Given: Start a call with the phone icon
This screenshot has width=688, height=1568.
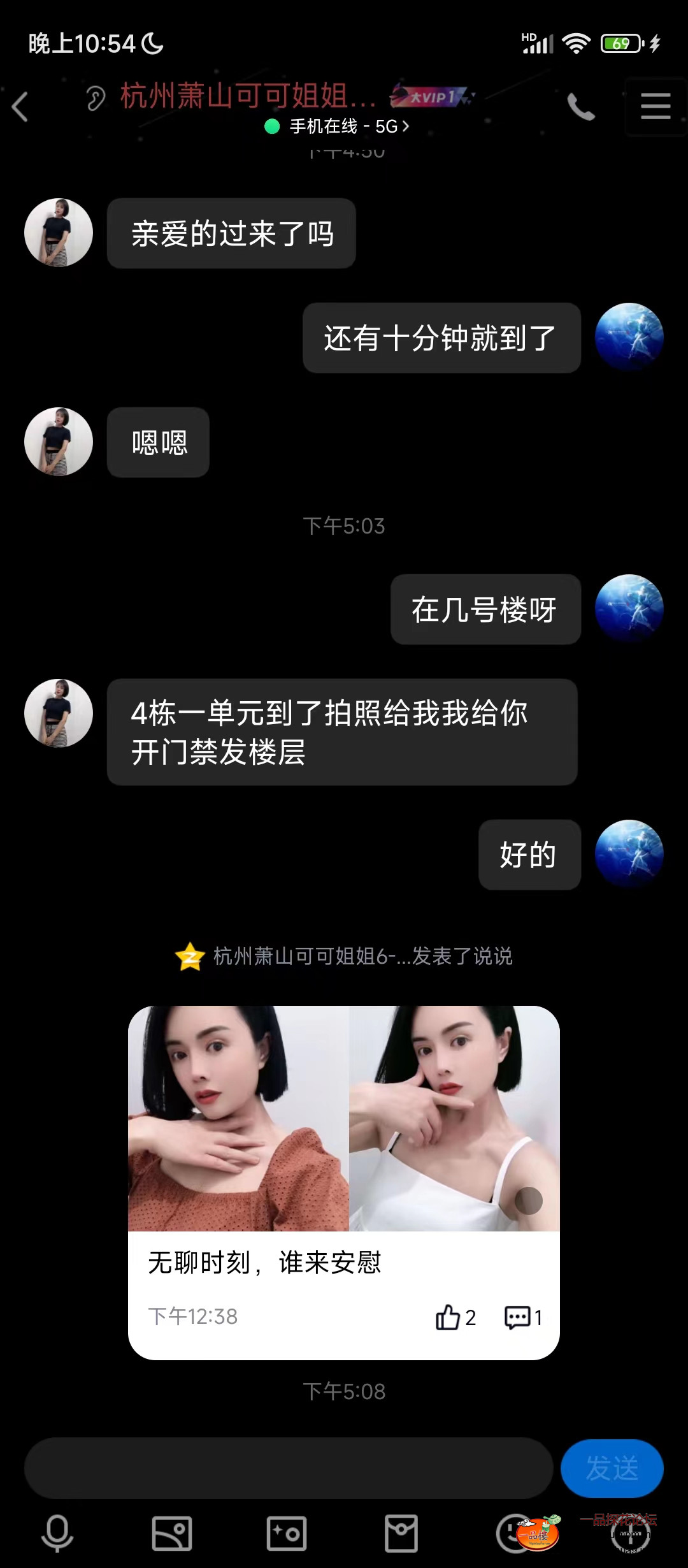Looking at the screenshot, I should pos(581,107).
